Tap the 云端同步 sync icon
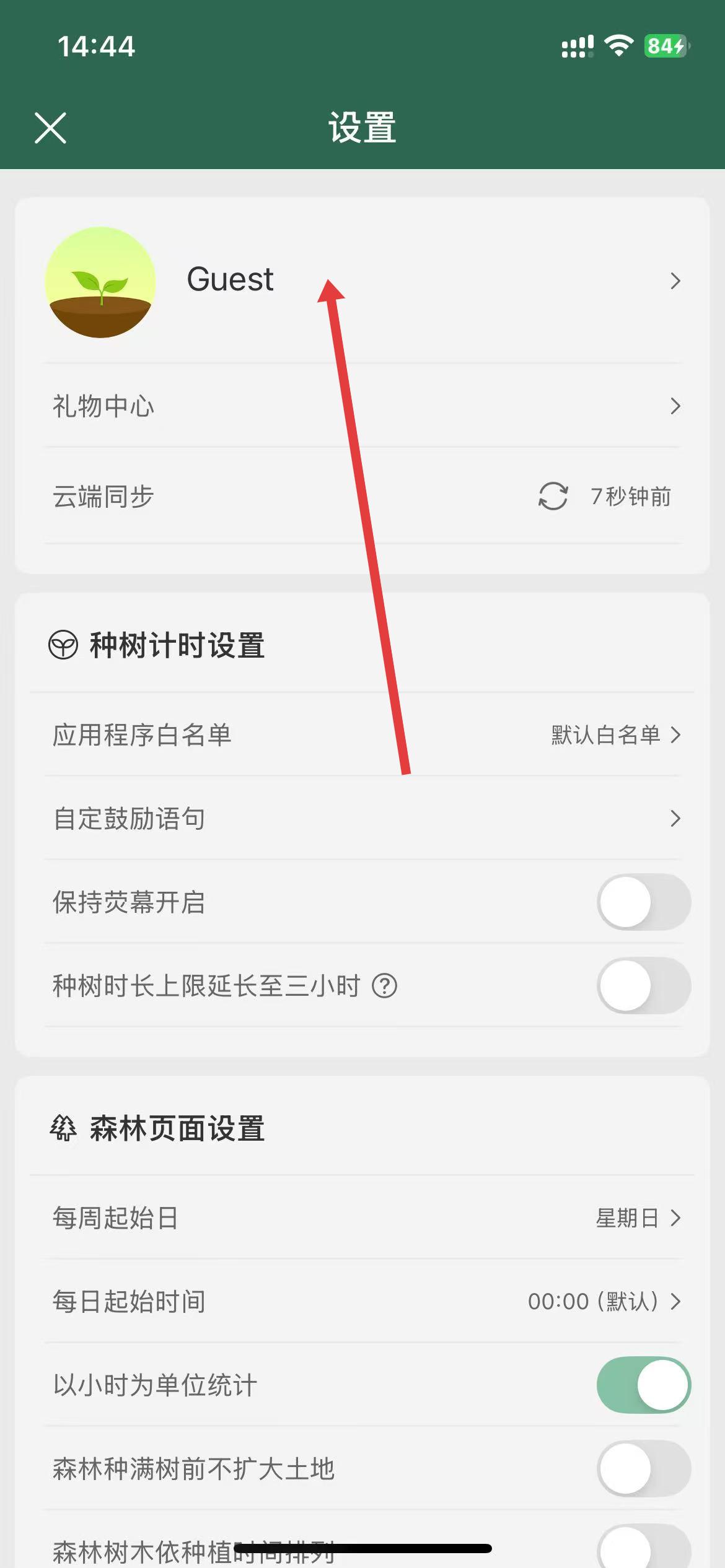 (553, 496)
